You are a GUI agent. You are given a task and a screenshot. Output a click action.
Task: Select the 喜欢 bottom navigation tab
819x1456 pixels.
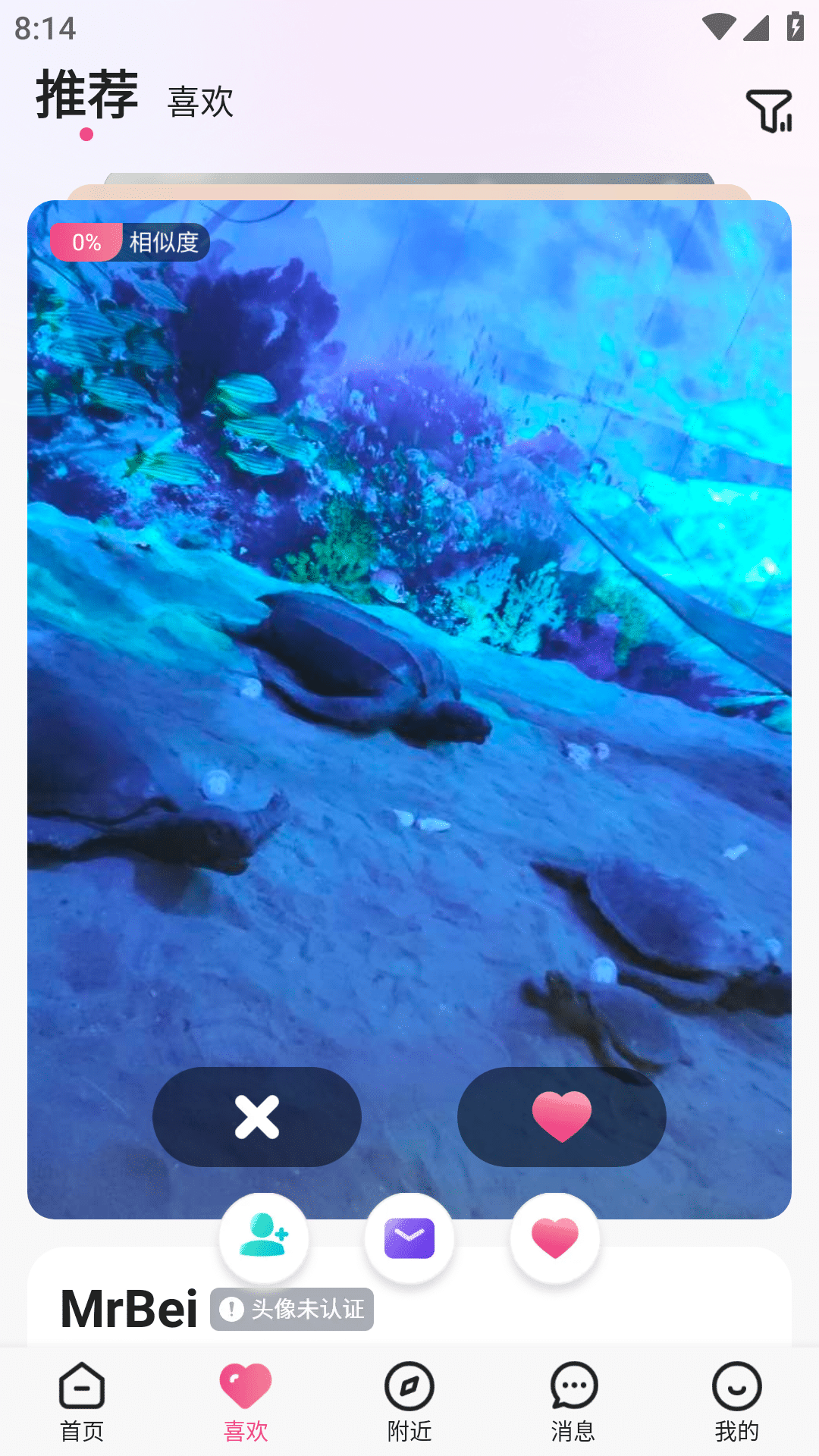(x=246, y=1401)
